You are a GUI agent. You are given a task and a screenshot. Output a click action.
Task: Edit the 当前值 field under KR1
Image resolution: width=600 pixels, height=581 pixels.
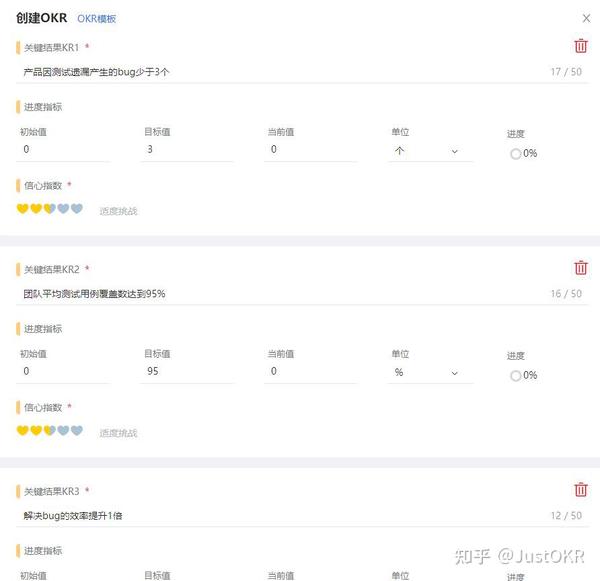click(x=311, y=150)
